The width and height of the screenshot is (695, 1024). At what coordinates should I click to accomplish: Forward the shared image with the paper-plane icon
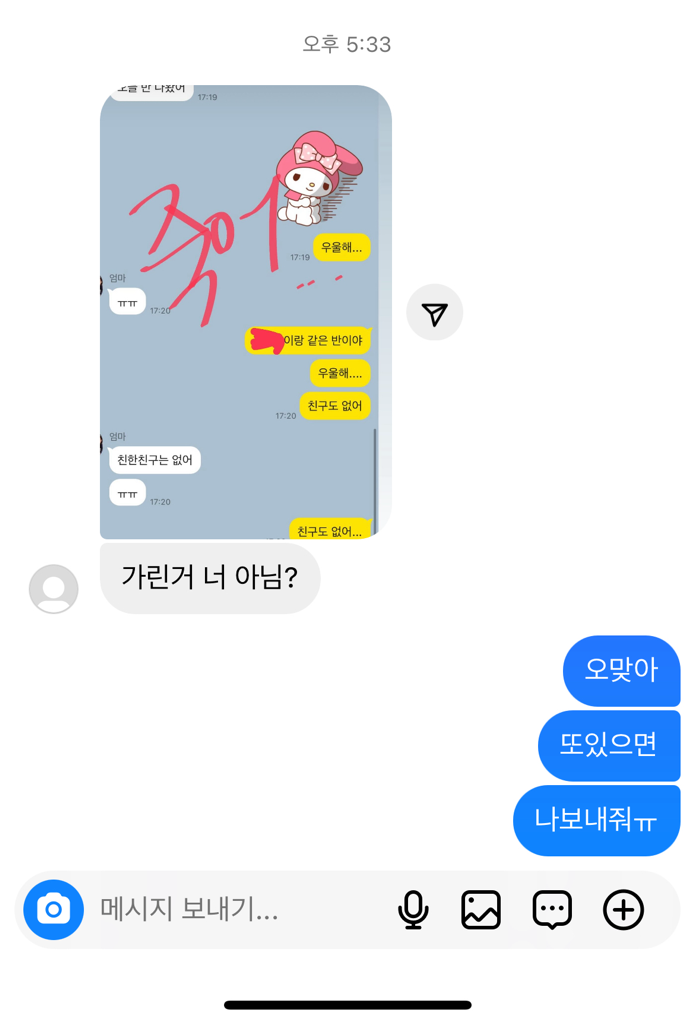coord(435,313)
